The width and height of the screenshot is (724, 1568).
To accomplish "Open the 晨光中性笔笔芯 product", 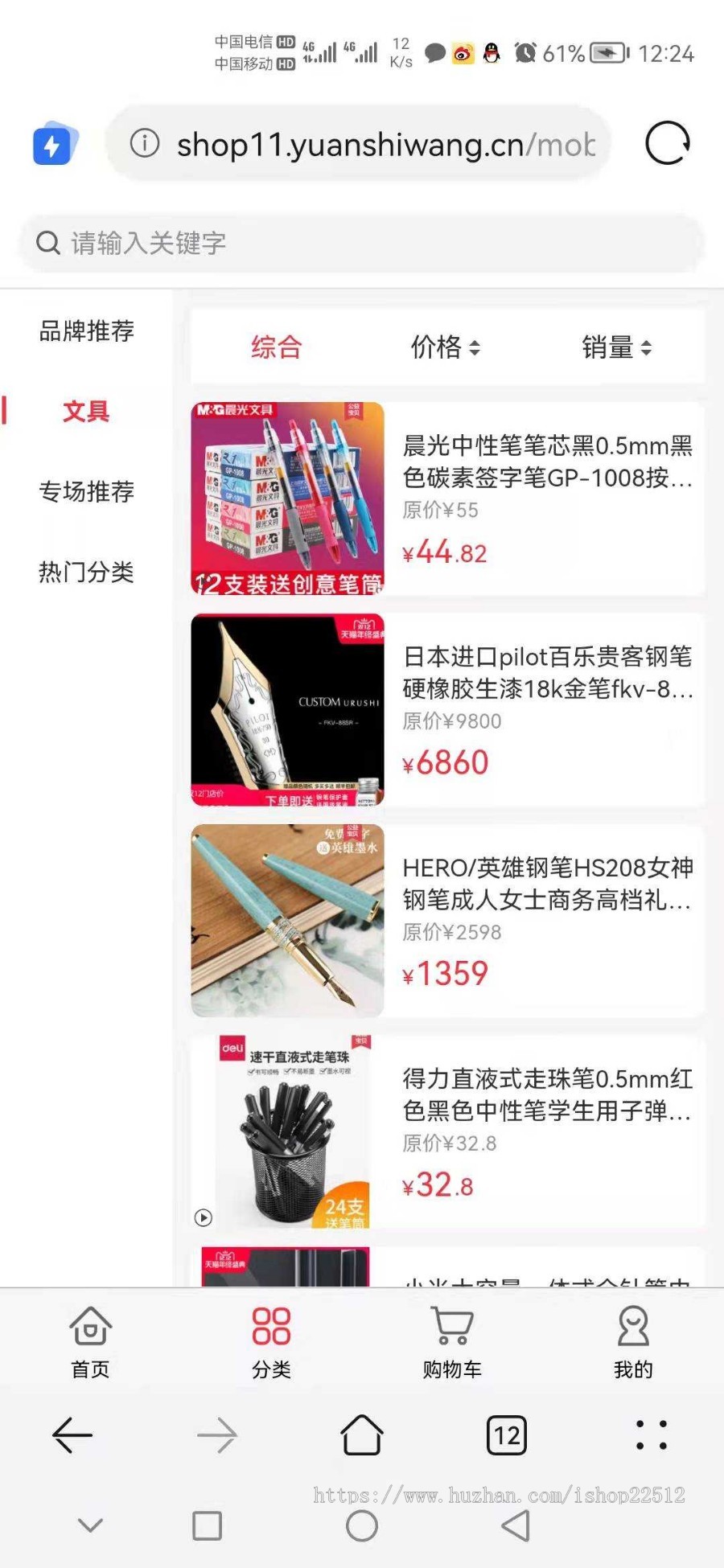I will pyautogui.click(x=547, y=462).
